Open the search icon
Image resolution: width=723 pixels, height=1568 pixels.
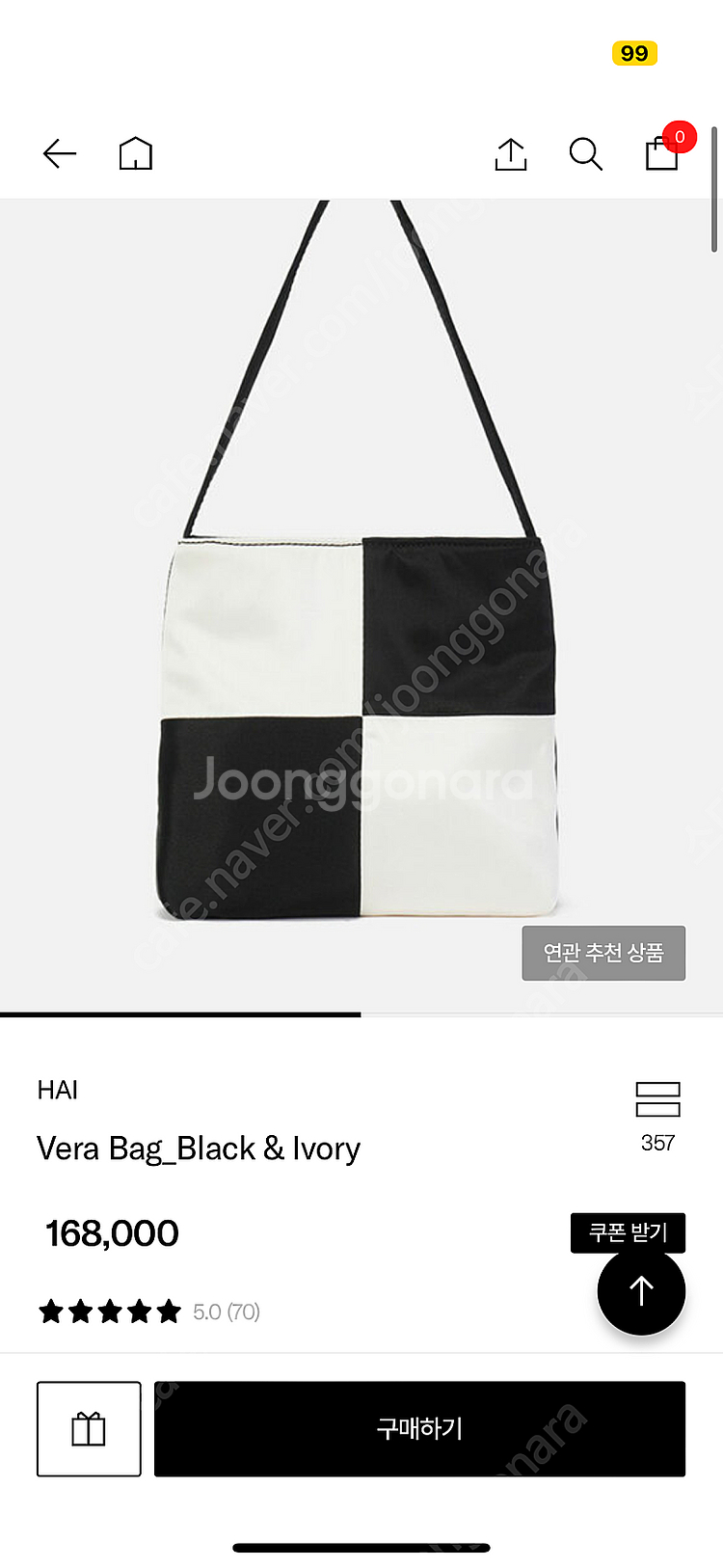tap(585, 154)
